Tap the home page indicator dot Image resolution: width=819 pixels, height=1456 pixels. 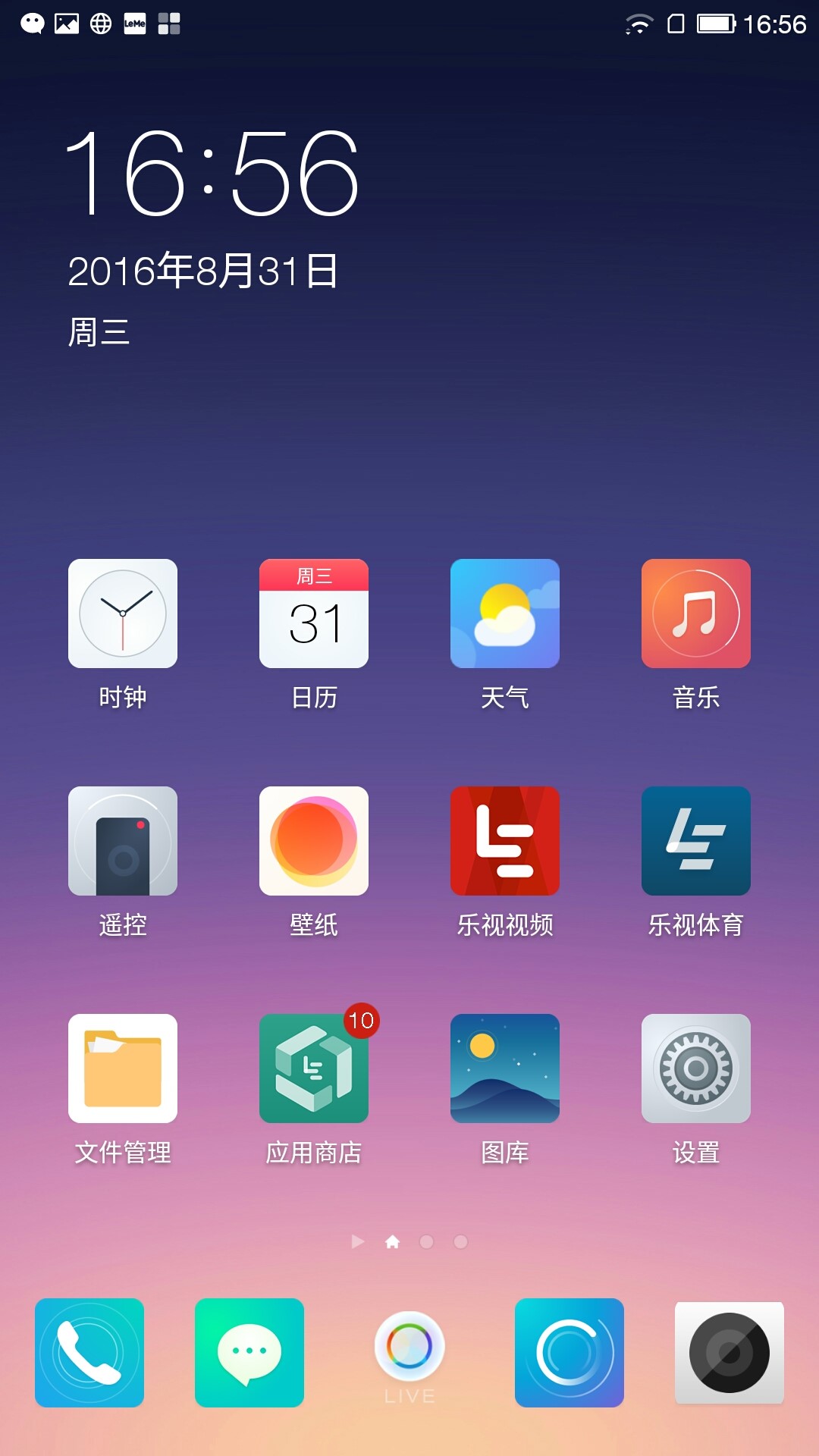point(393,1242)
